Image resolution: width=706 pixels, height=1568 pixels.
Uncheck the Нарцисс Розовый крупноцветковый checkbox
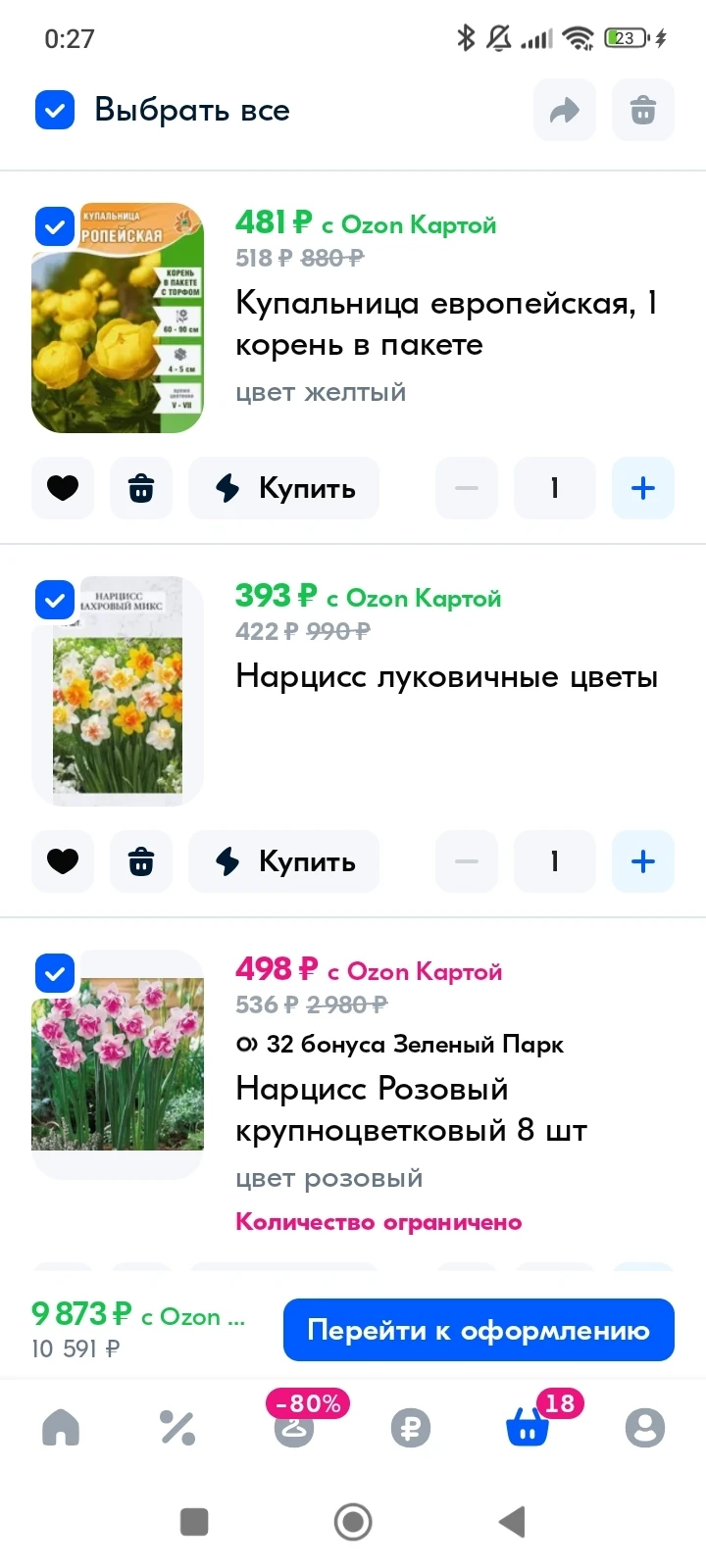pos(55,973)
